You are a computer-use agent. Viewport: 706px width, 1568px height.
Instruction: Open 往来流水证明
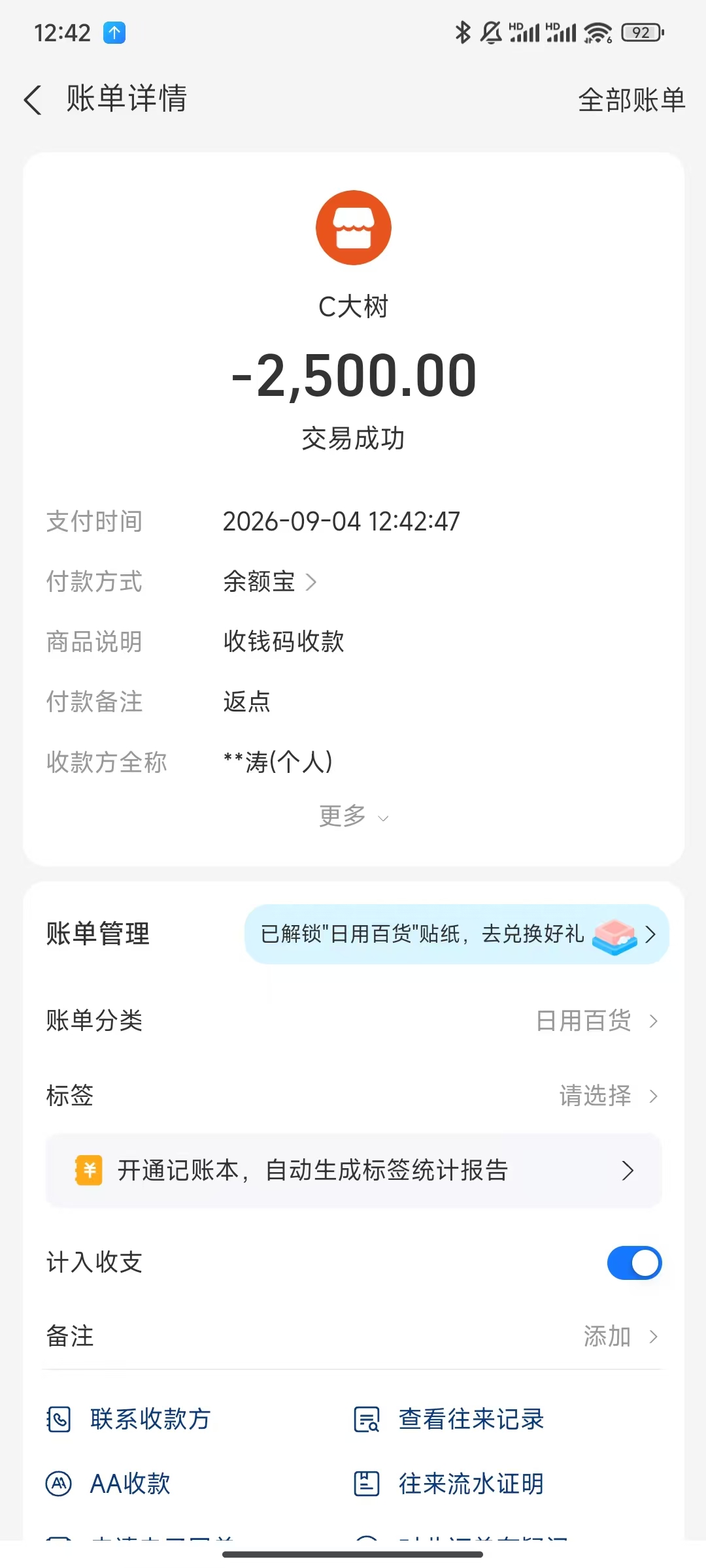point(449,1484)
